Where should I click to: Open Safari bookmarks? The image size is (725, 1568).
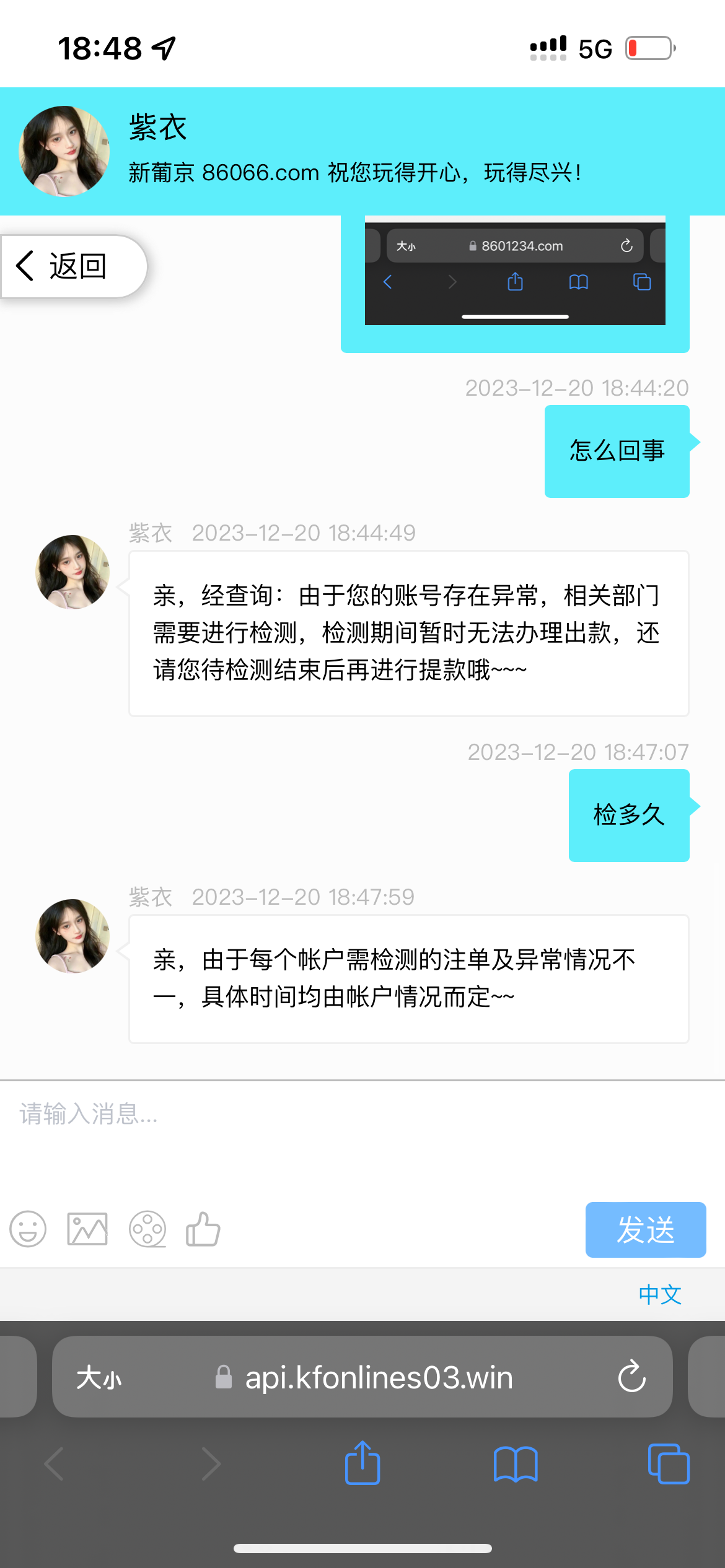point(516,1464)
